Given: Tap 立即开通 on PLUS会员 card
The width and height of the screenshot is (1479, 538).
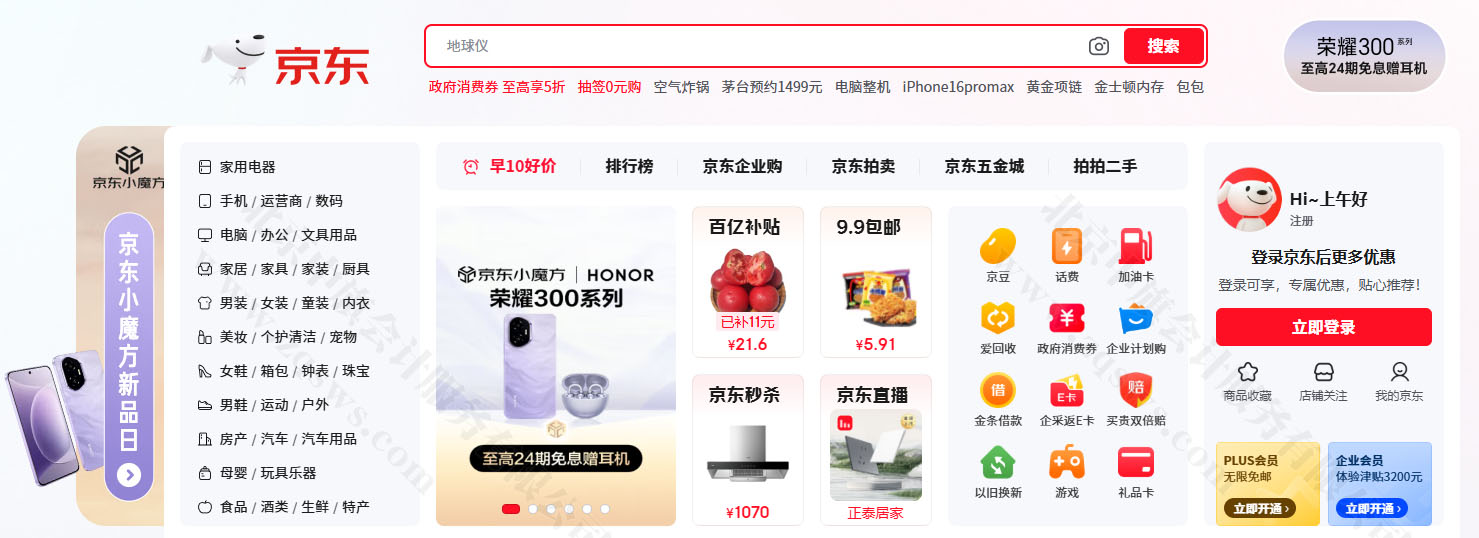Looking at the screenshot, I should tap(1258, 508).
